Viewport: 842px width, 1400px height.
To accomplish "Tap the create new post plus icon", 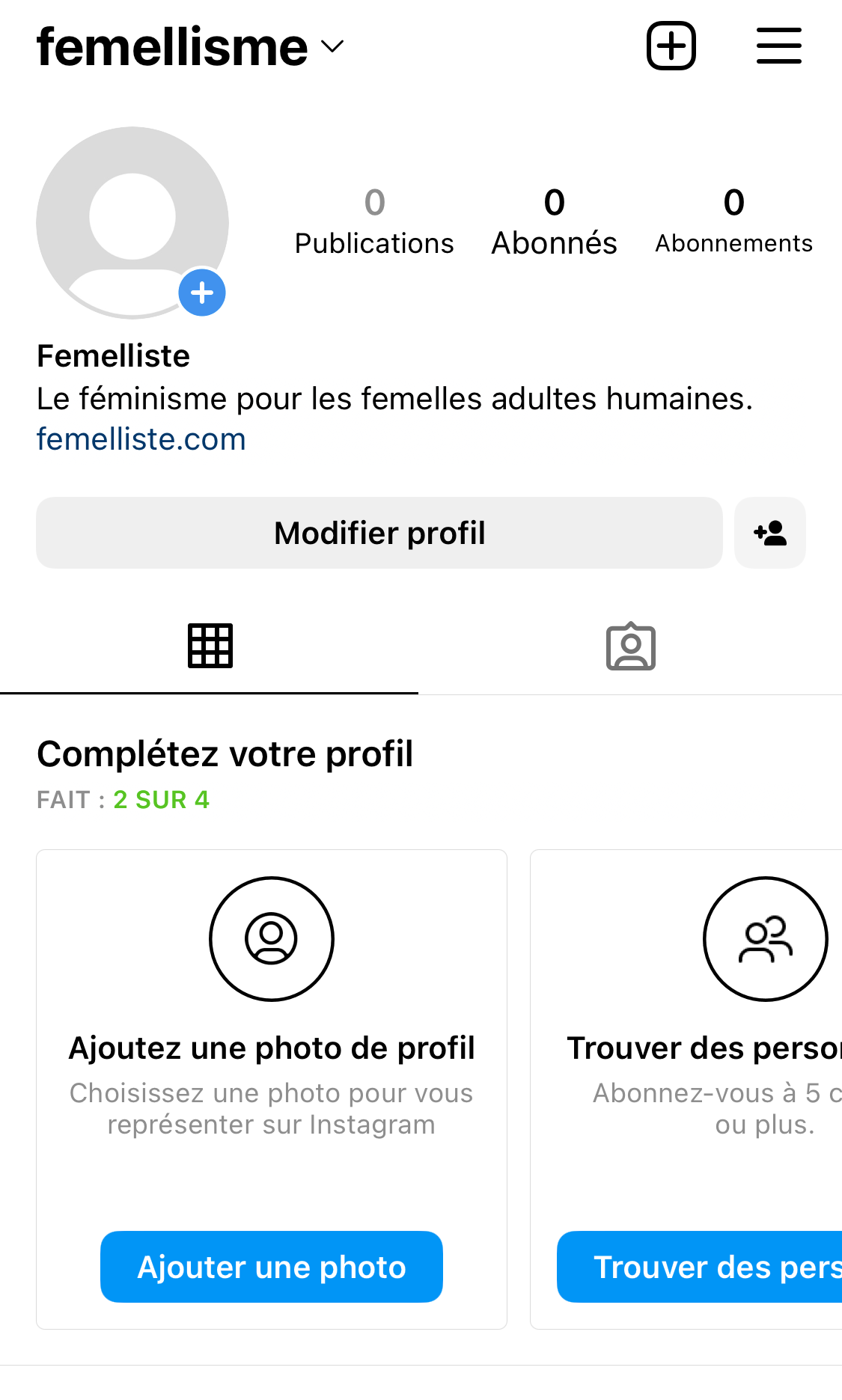I will click(671, 46).
